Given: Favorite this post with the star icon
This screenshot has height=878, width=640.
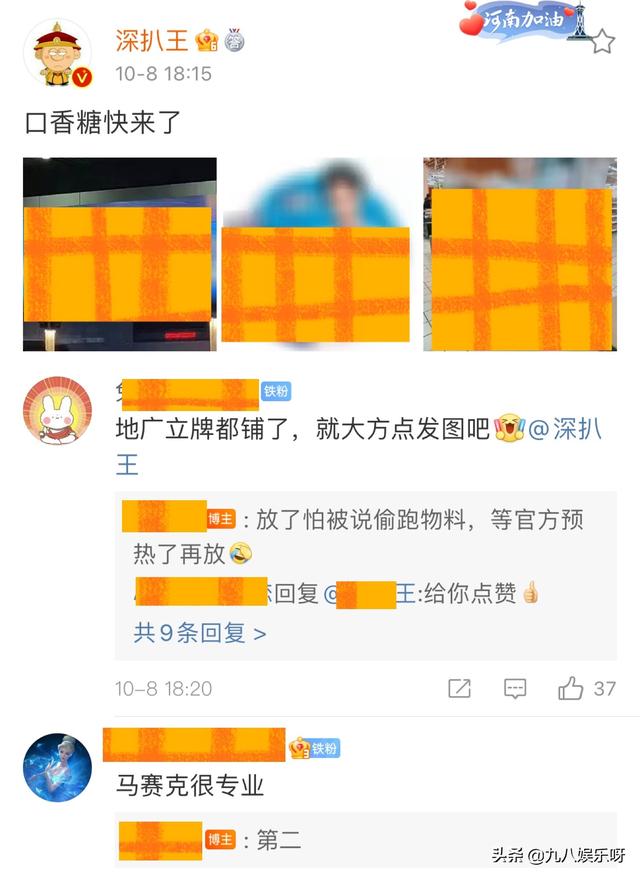Looking at the screenshot, I should point(602,42).
